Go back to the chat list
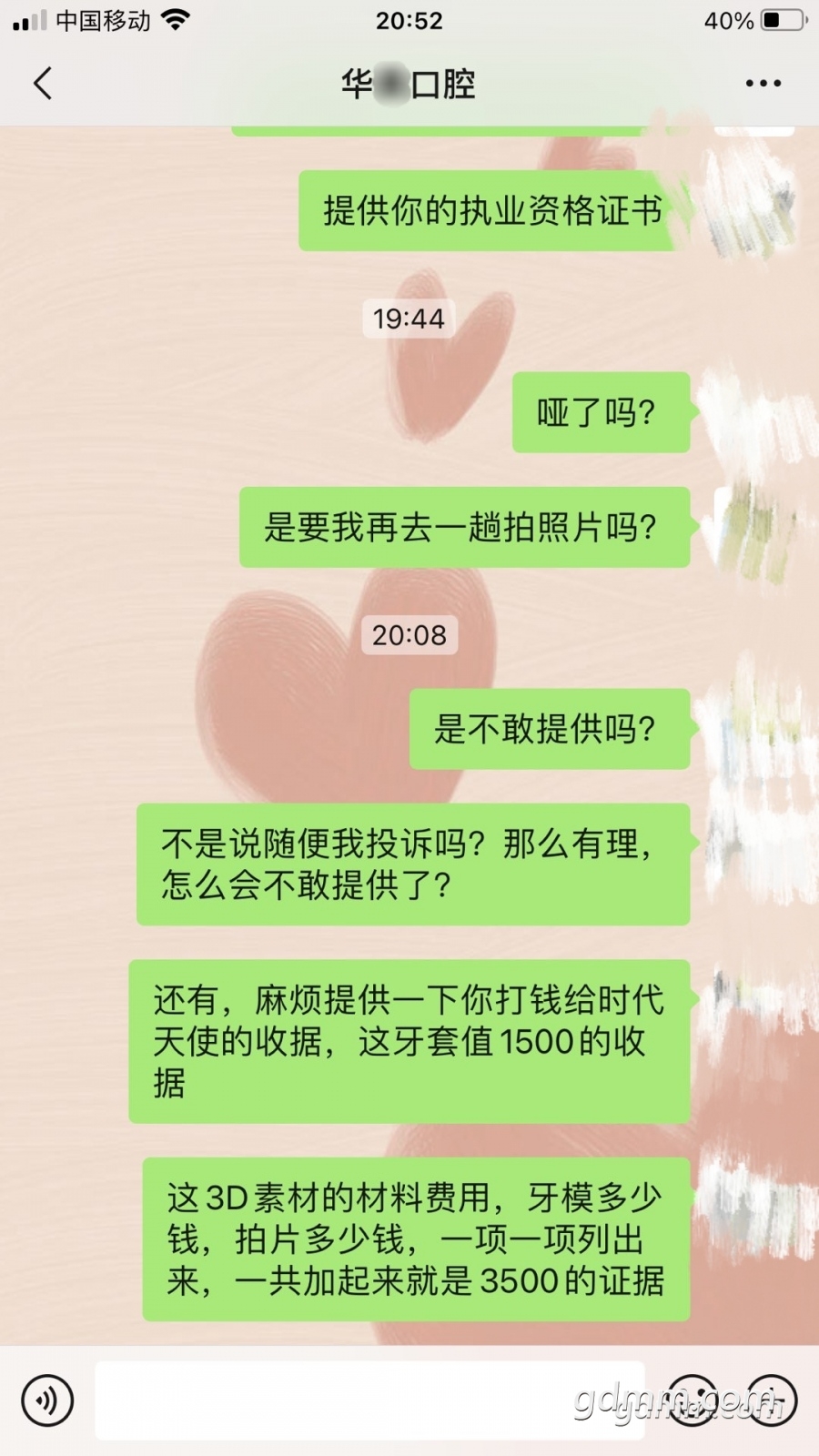This screenshot has width=819, height=1456. pyautogui.click(x=42, y=83)
